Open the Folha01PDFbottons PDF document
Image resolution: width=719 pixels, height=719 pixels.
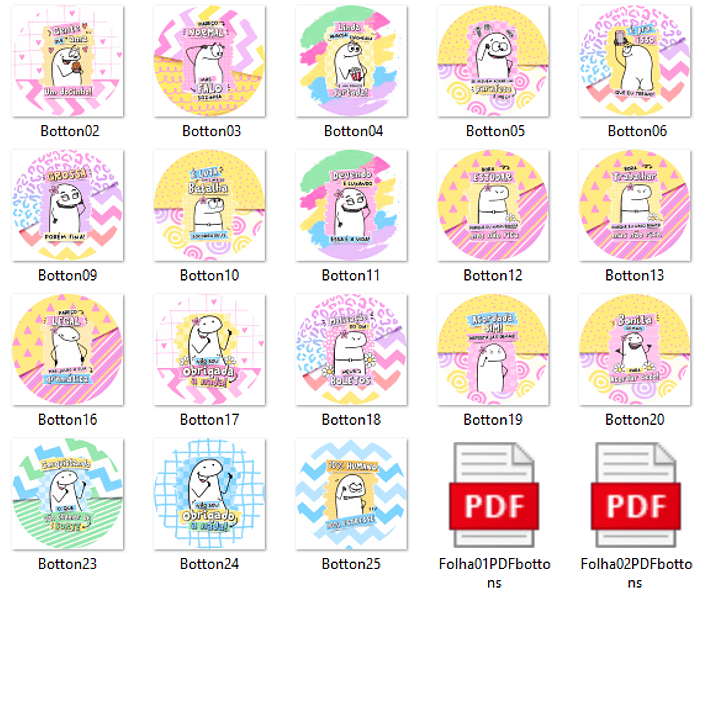coord(494,494)
